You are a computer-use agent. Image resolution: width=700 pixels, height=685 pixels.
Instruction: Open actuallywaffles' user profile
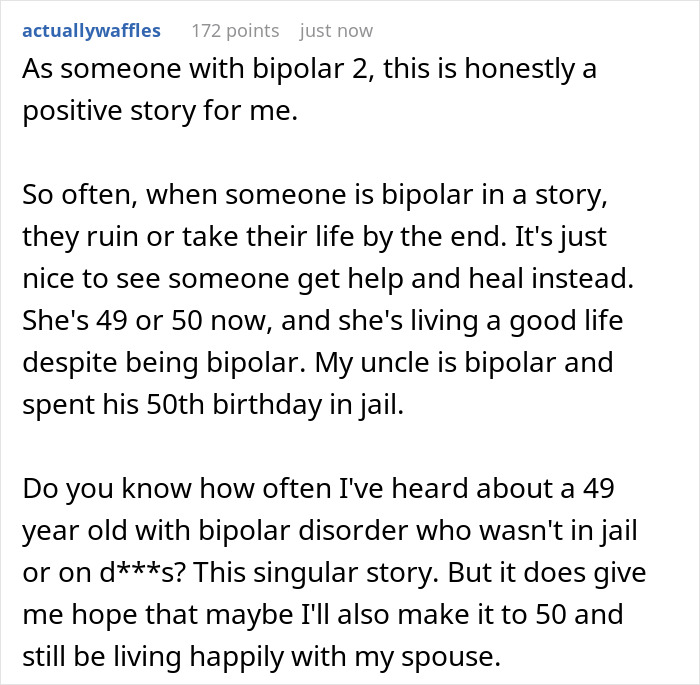(x=90, y=30)
